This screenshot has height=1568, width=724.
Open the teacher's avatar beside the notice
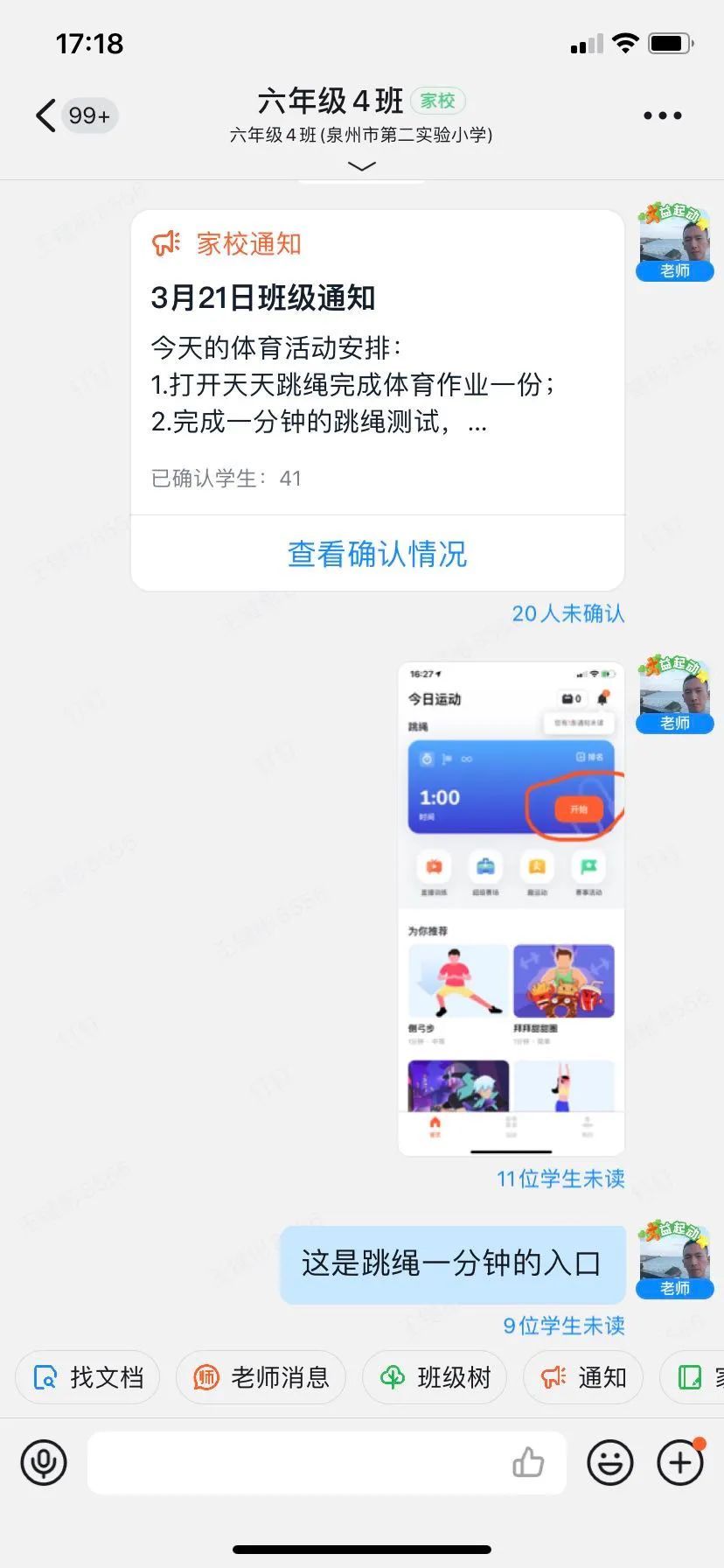point(675,242)
